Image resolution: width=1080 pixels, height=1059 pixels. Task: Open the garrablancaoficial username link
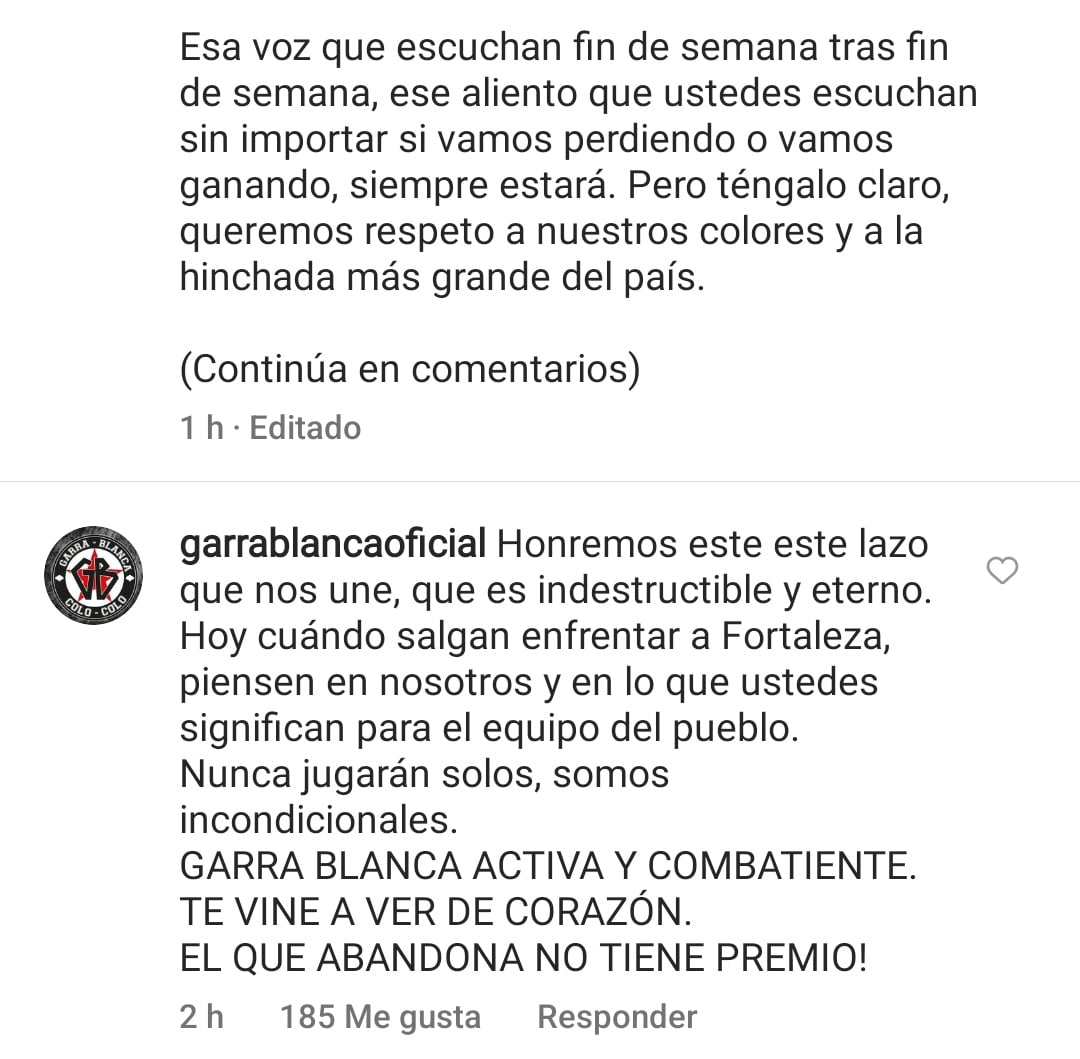point(332,545)
